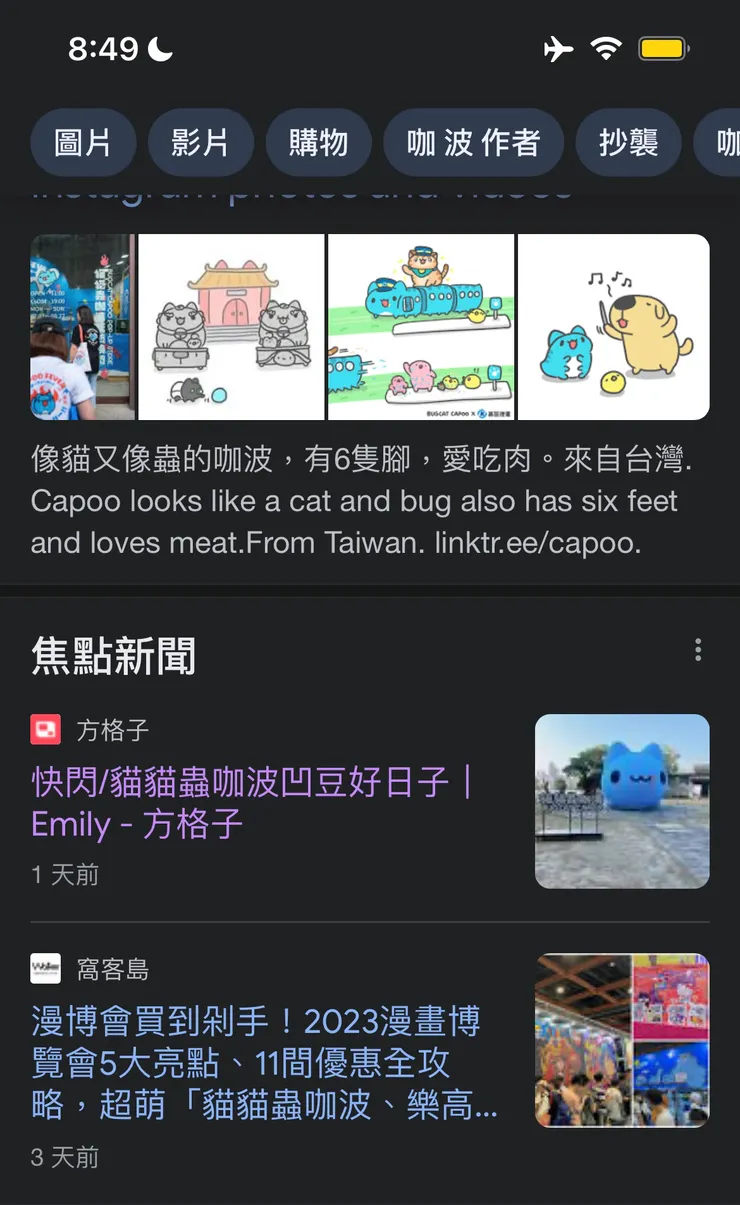
Task: Tap the dog conducting music image thumbnail
Action: [613, 326]
